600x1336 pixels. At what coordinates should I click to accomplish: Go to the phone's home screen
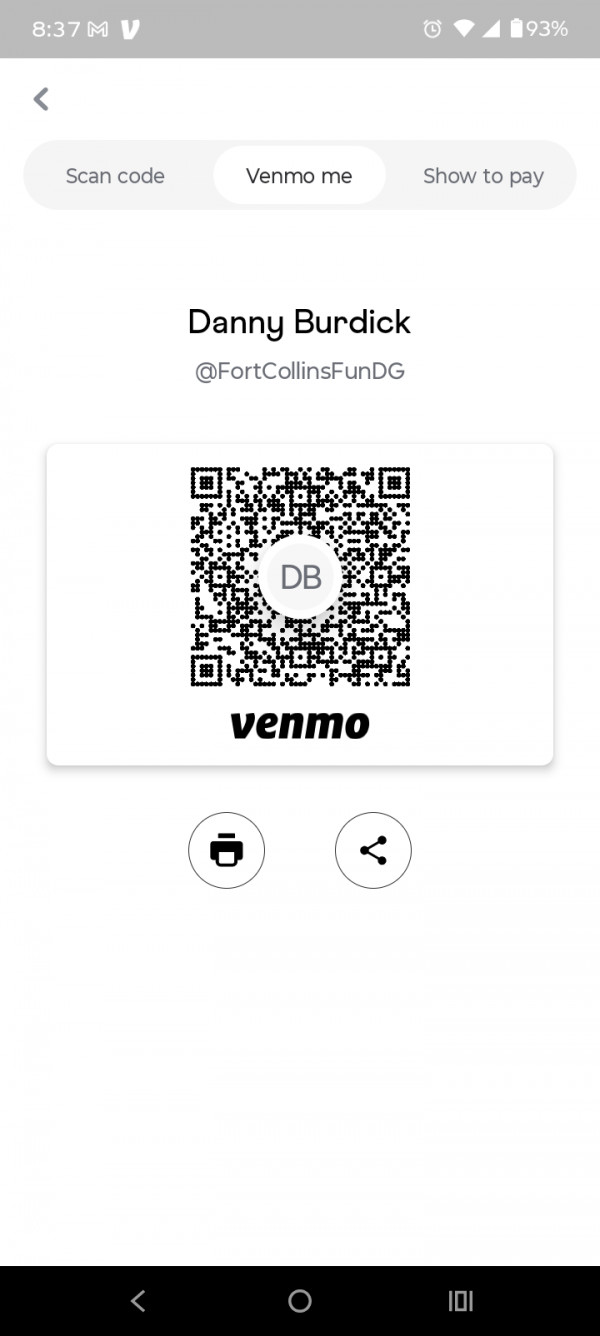tap(300, 1300)
